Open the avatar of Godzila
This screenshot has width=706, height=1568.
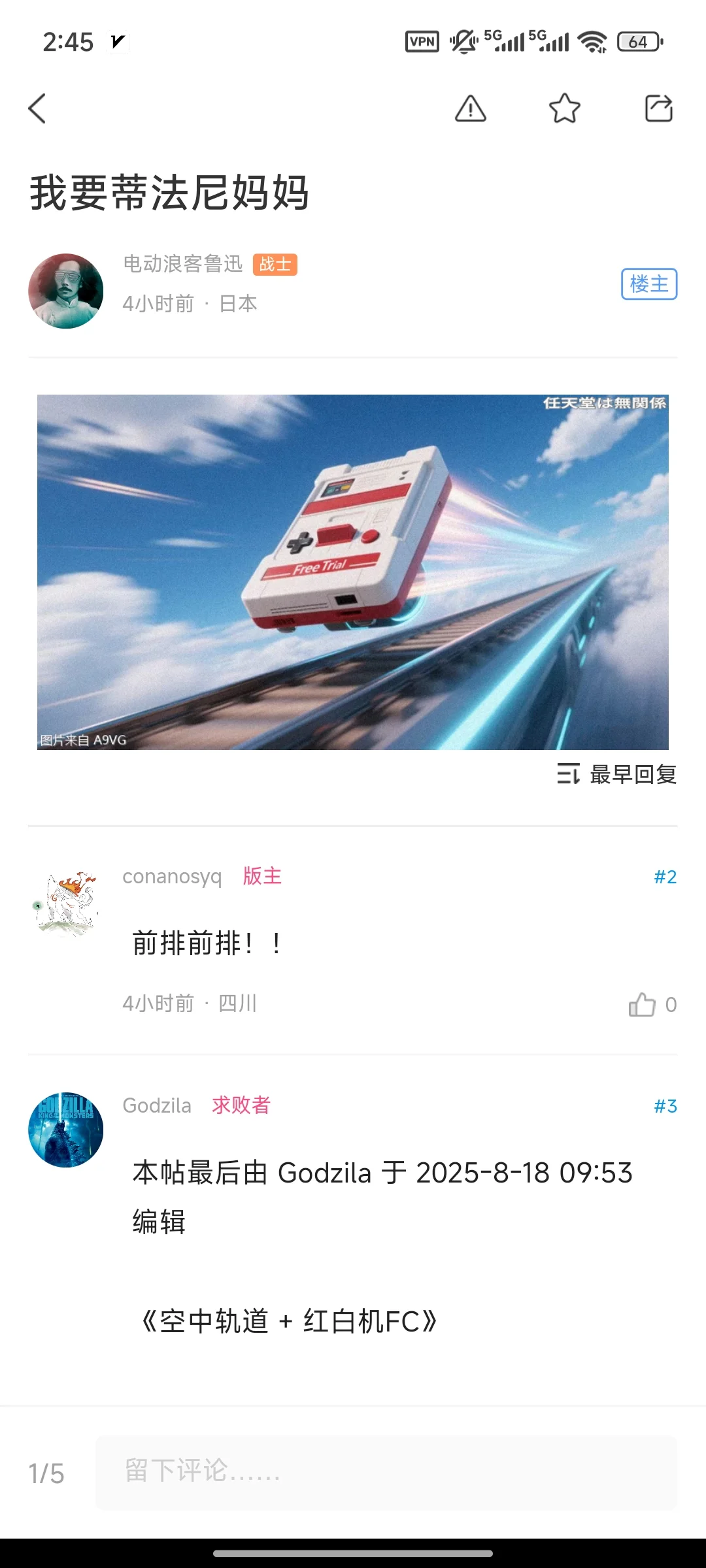[66, 1130]
